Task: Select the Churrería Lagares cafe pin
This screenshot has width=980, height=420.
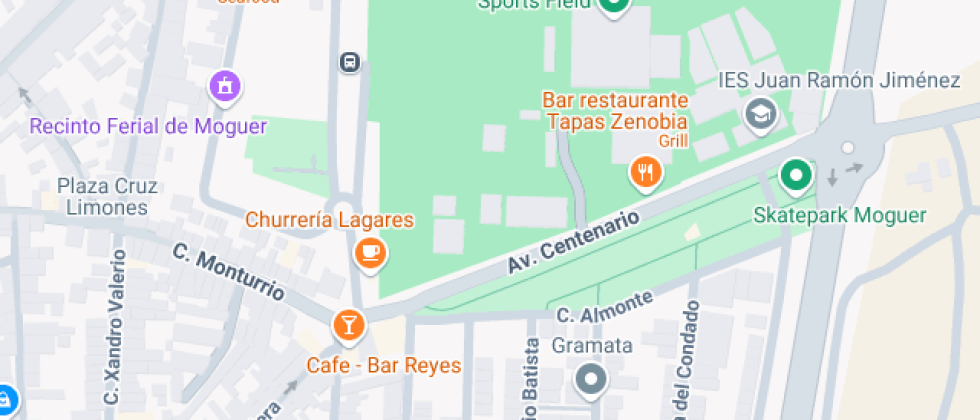Action: click(372, 252)
